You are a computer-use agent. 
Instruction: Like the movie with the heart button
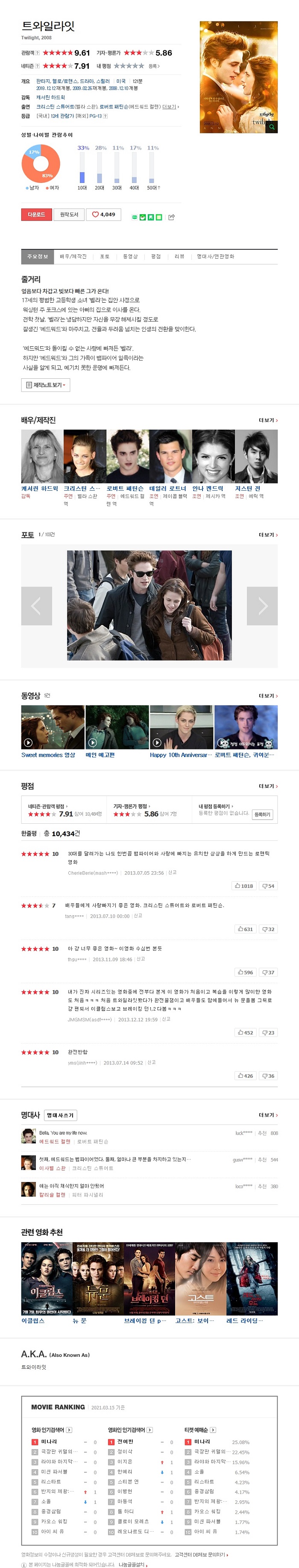(103, 214)
